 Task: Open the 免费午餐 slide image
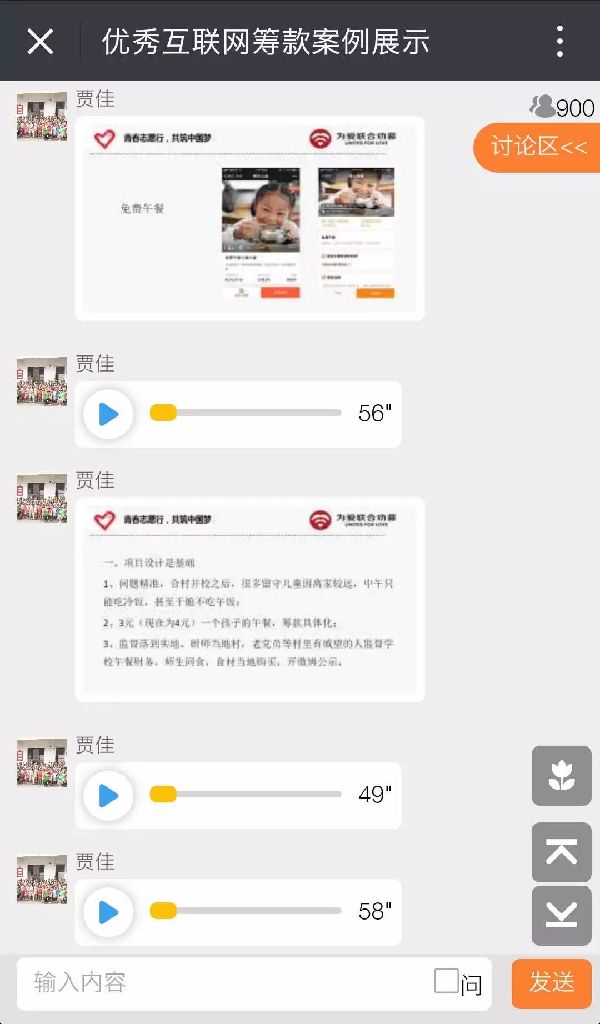click(250, 219)
